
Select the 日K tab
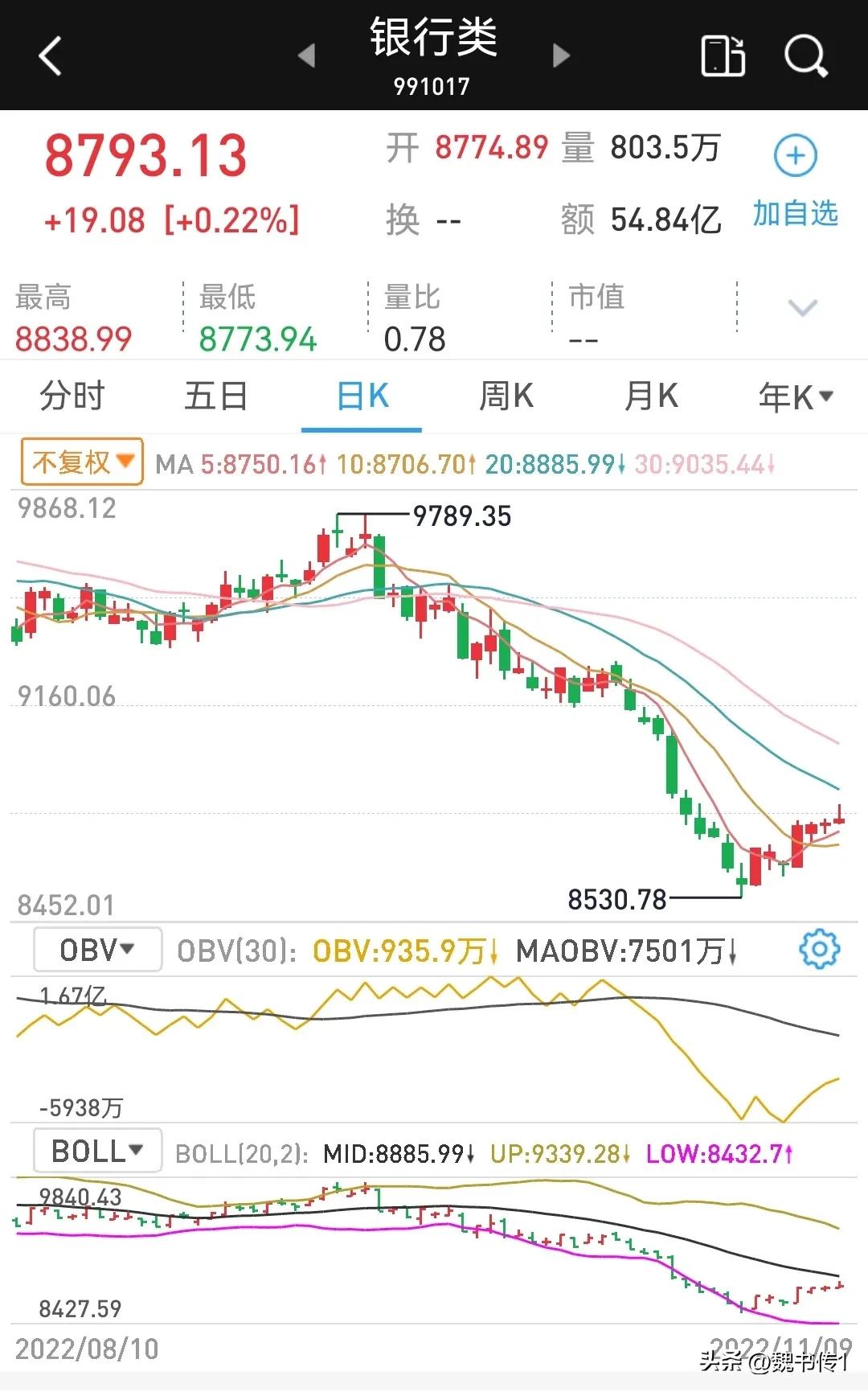coord(362,396)
